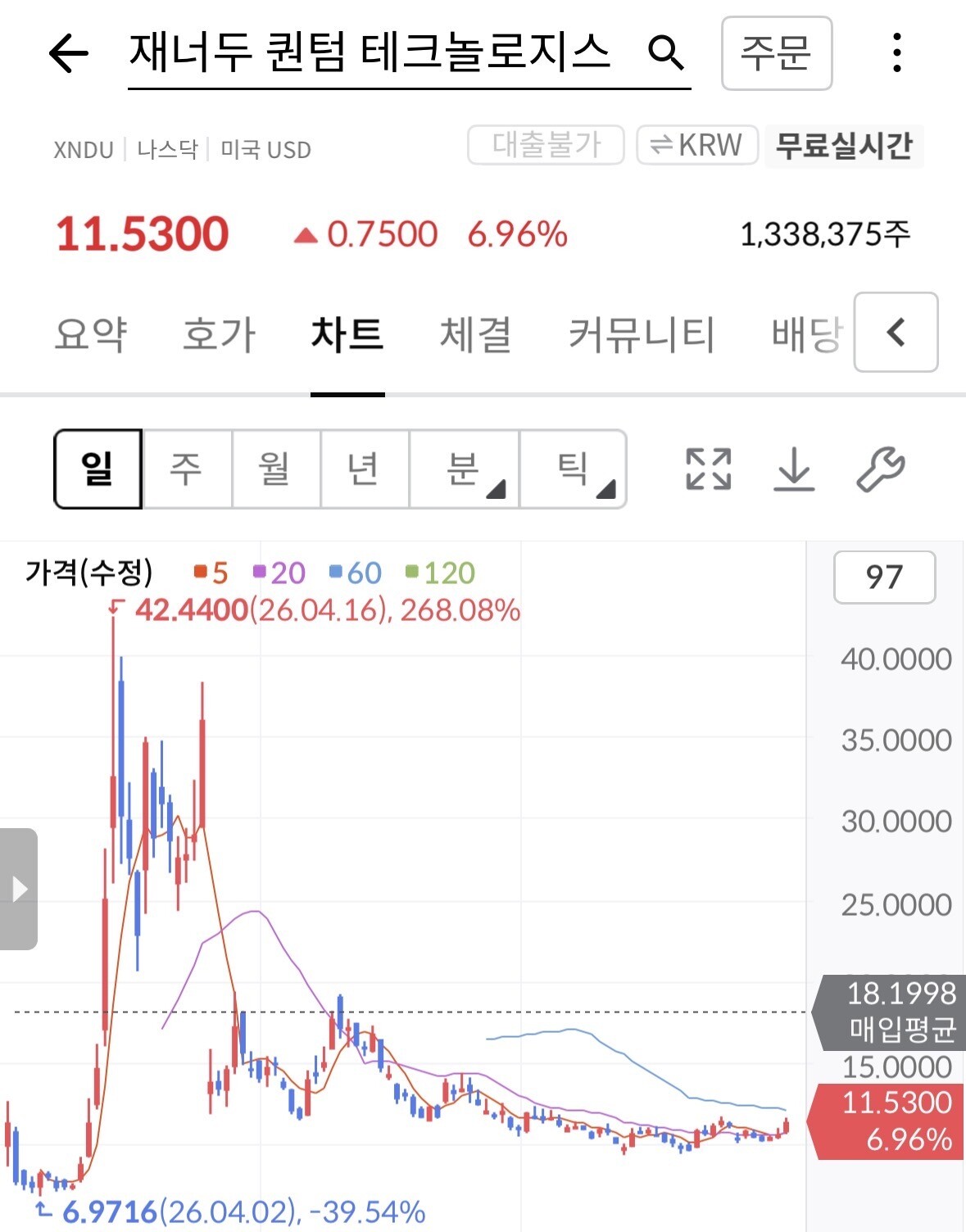This screenshot has width=966, height=1232.
Task: Open the 틱 tick interval dropdown
Action: coord(574,469)
